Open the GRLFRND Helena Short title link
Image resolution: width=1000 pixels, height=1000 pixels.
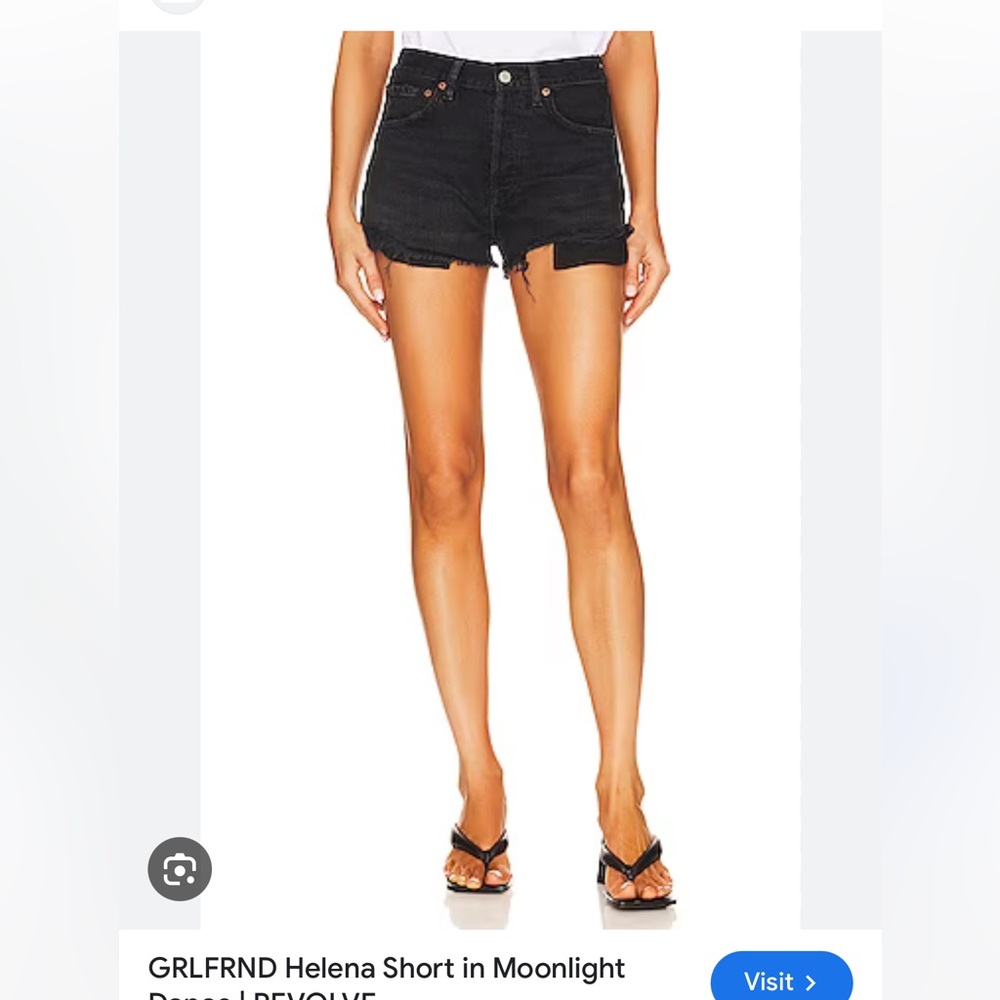[x=386, y=970]
